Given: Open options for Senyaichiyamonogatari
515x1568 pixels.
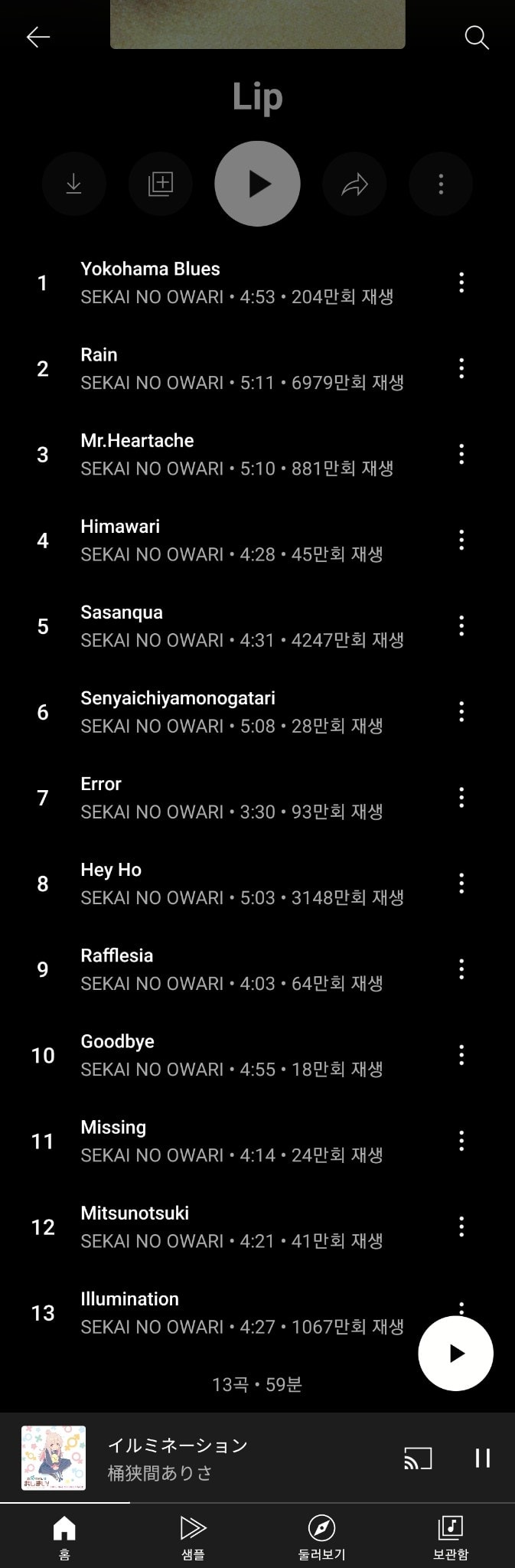Looking at the screenshot, I should pyautogui.click(x=461, y=711).
